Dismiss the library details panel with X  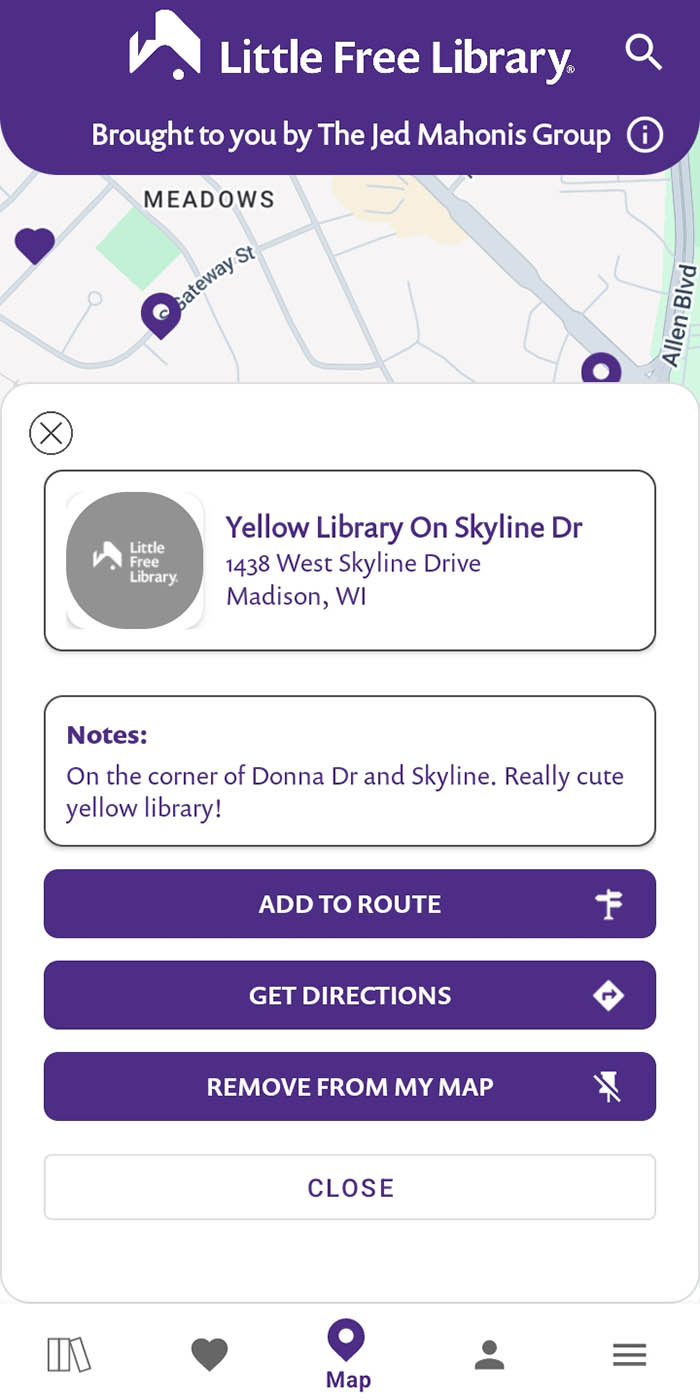pyautogui.click(x=51, y=433)
